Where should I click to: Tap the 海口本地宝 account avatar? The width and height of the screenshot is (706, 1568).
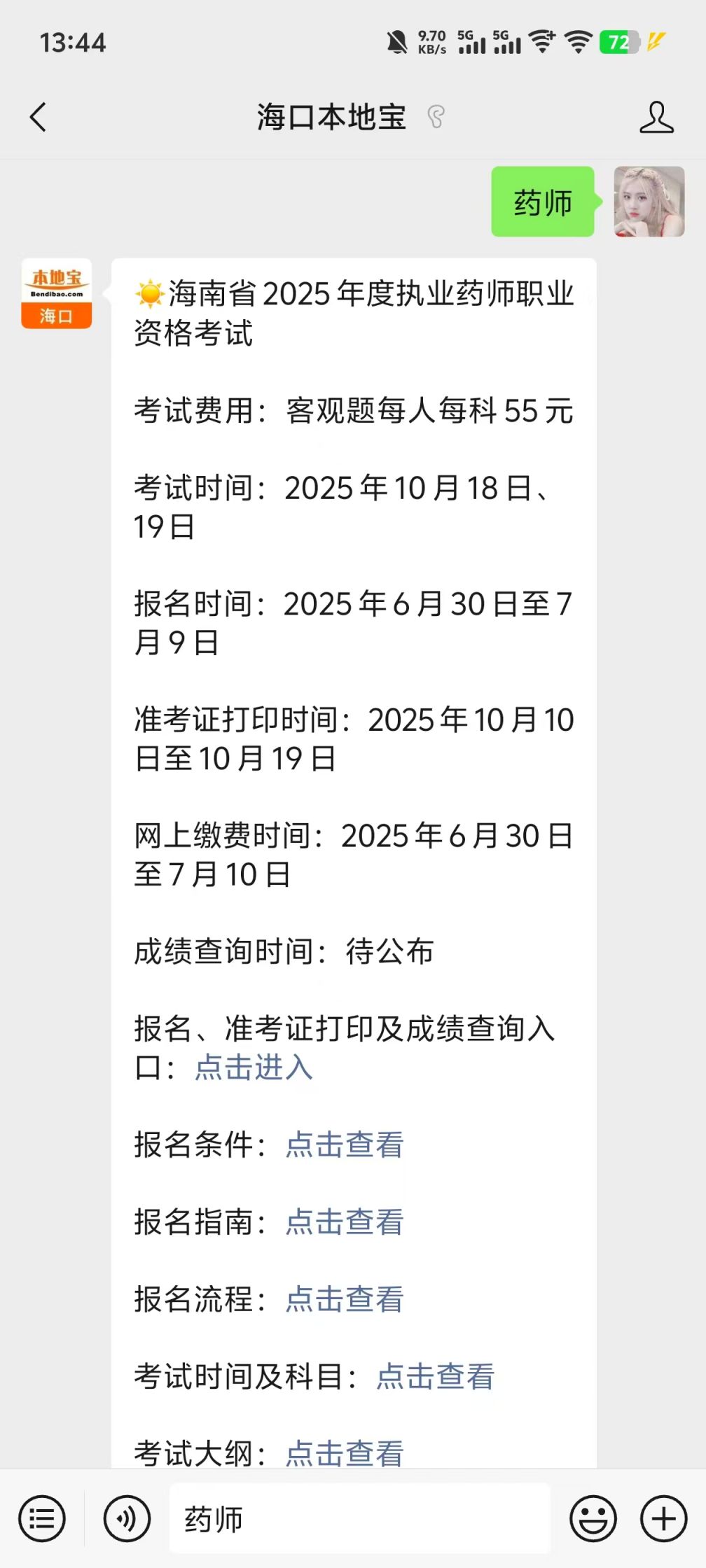click(x=57, y=293)
